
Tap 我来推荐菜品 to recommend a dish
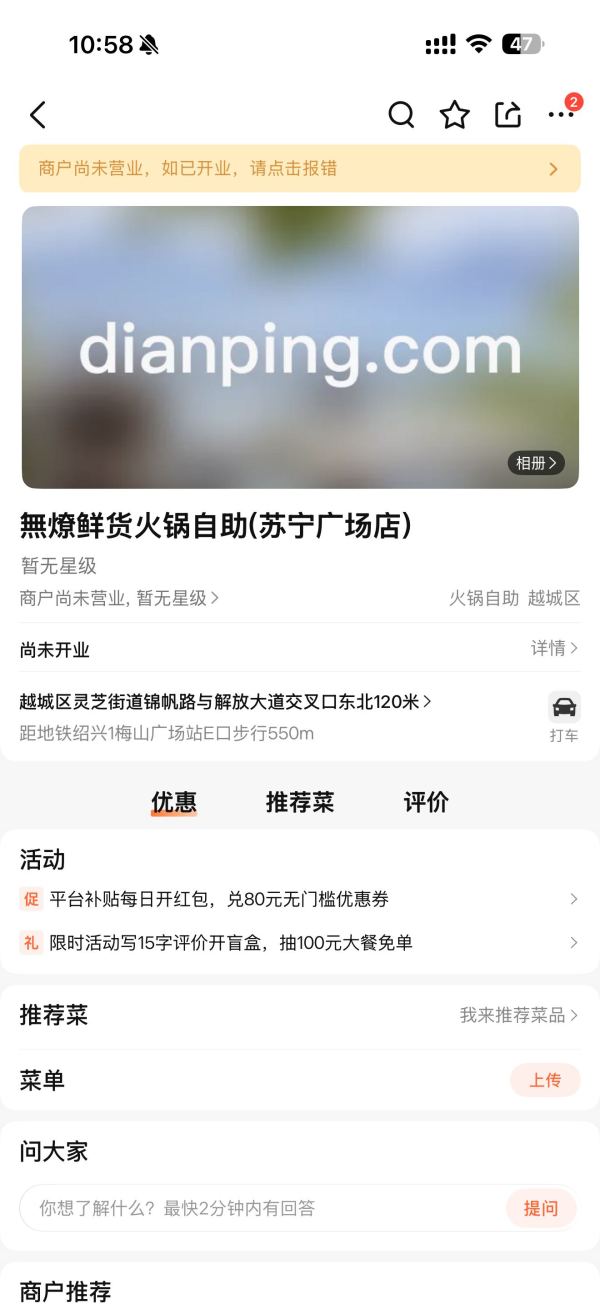tap(518, 1016)
